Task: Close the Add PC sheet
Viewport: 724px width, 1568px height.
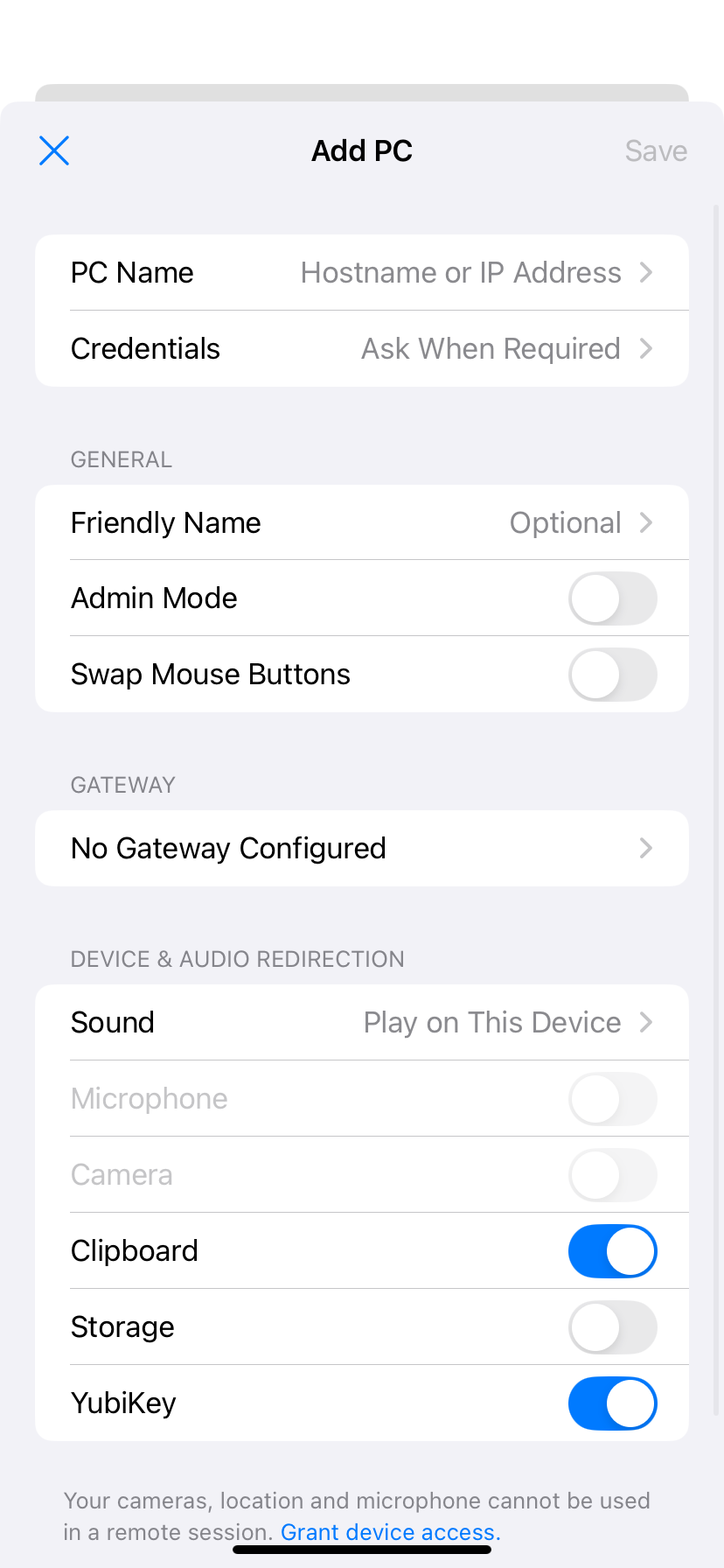Action: coord(54,150)
